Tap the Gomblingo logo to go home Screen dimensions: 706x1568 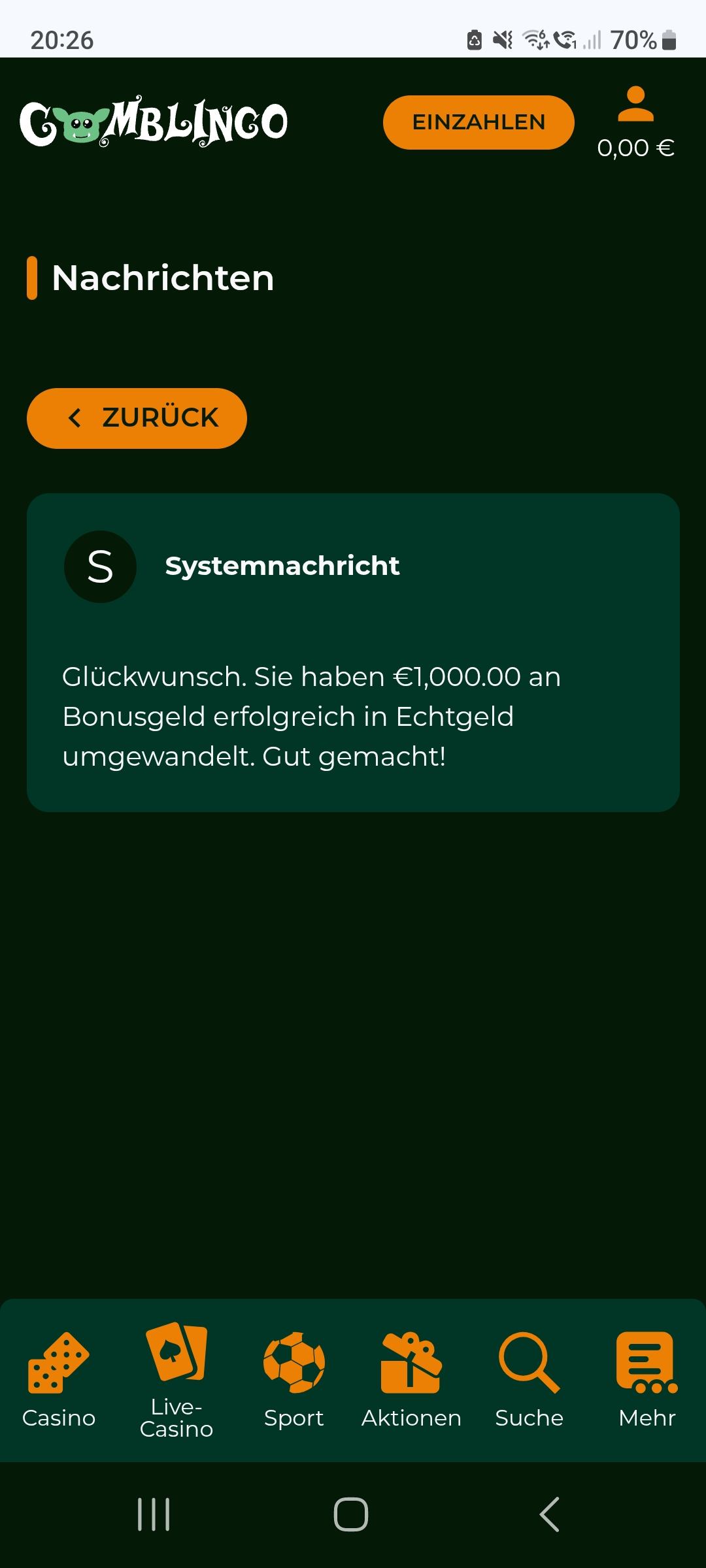[x=154, y=122]
